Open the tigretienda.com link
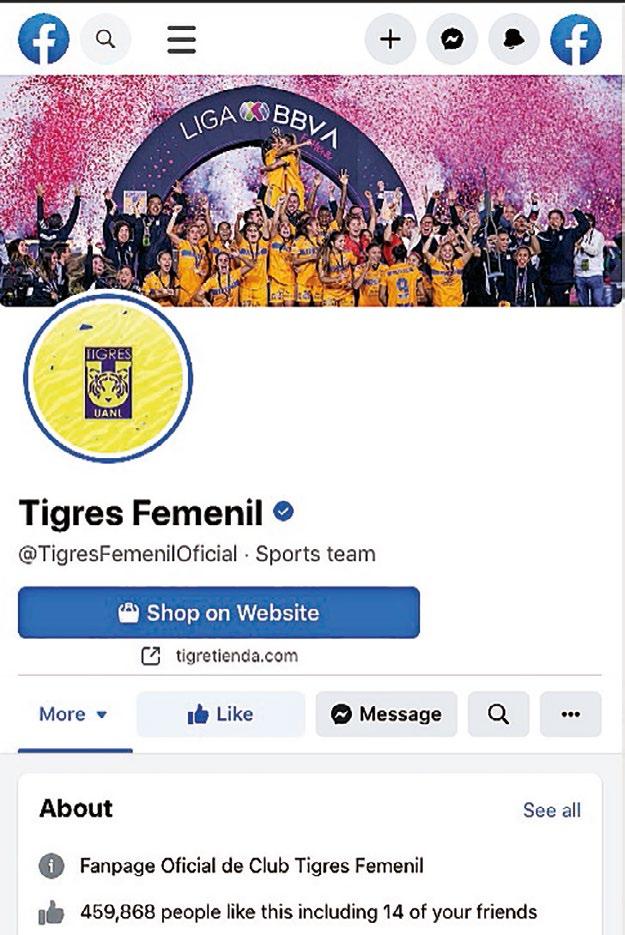The image size is (625, 935). [236, 657]
